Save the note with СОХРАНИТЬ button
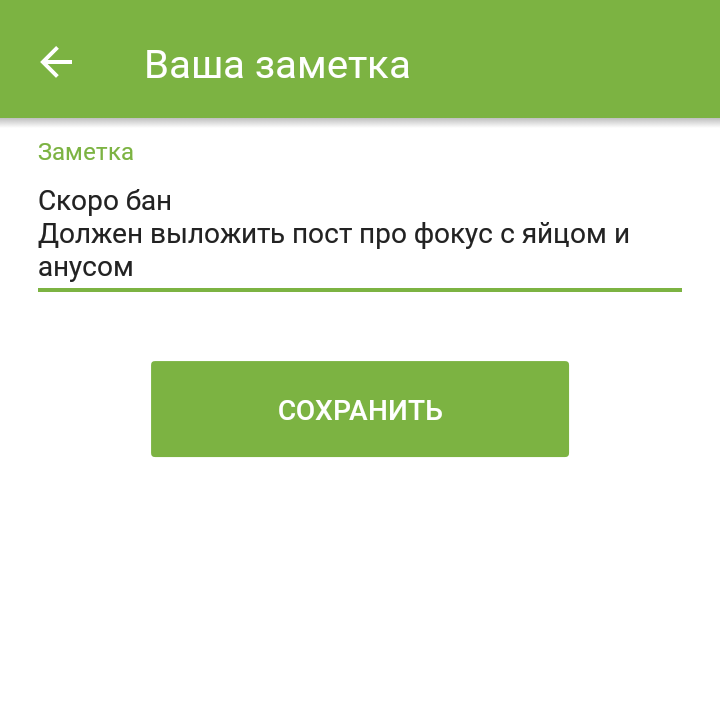The width and height of the screenshot is (720, 705). [x=360, y=409]
